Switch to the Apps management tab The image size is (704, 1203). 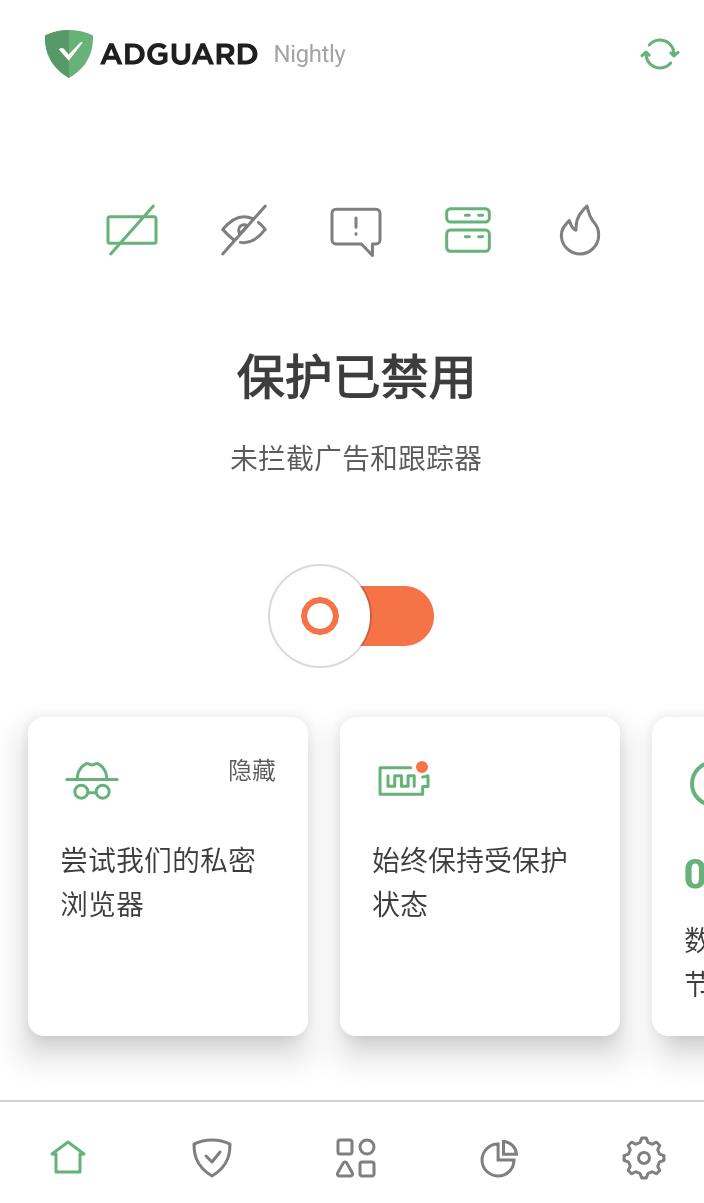[x=356, y=1158]
